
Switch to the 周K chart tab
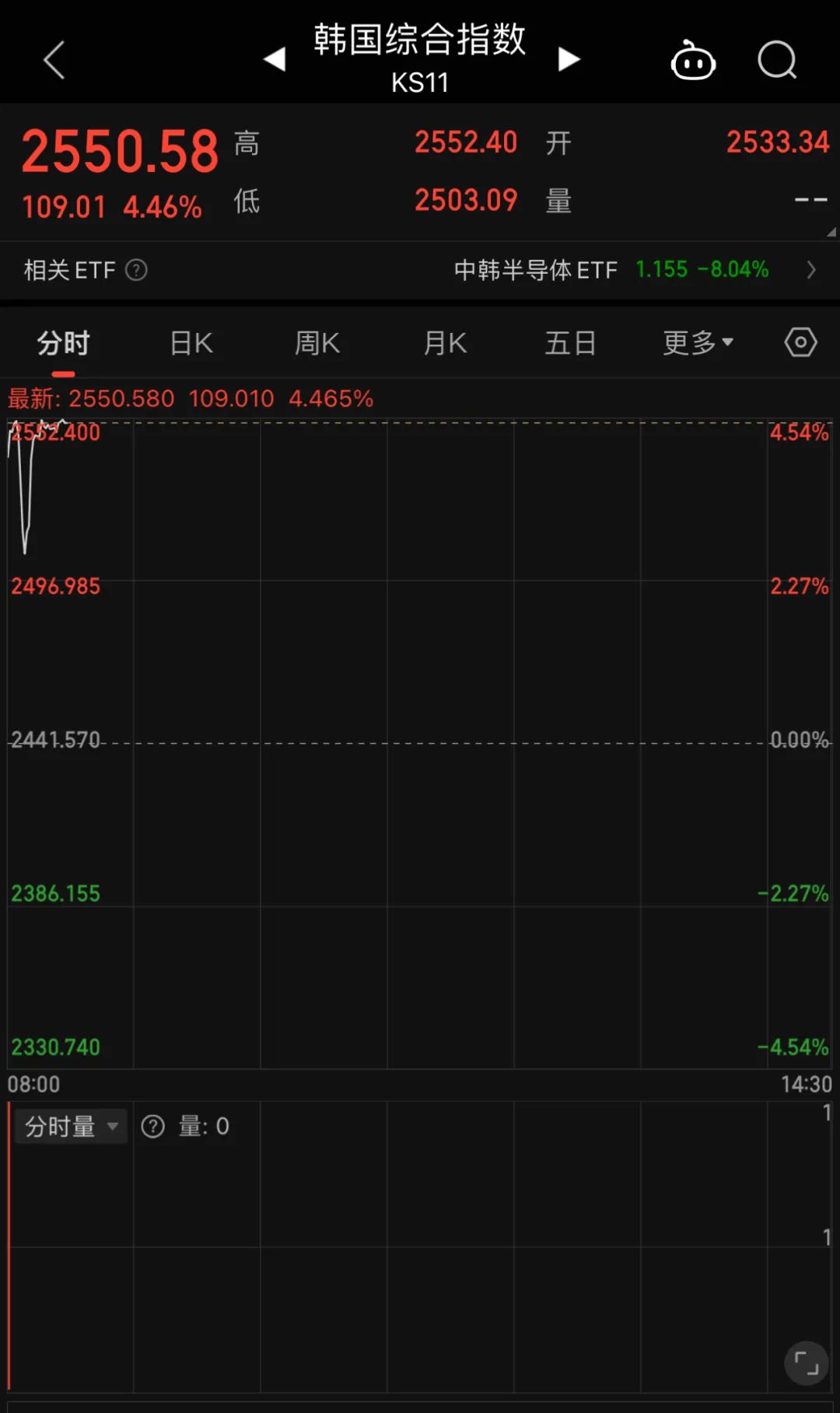click(317, 342)
